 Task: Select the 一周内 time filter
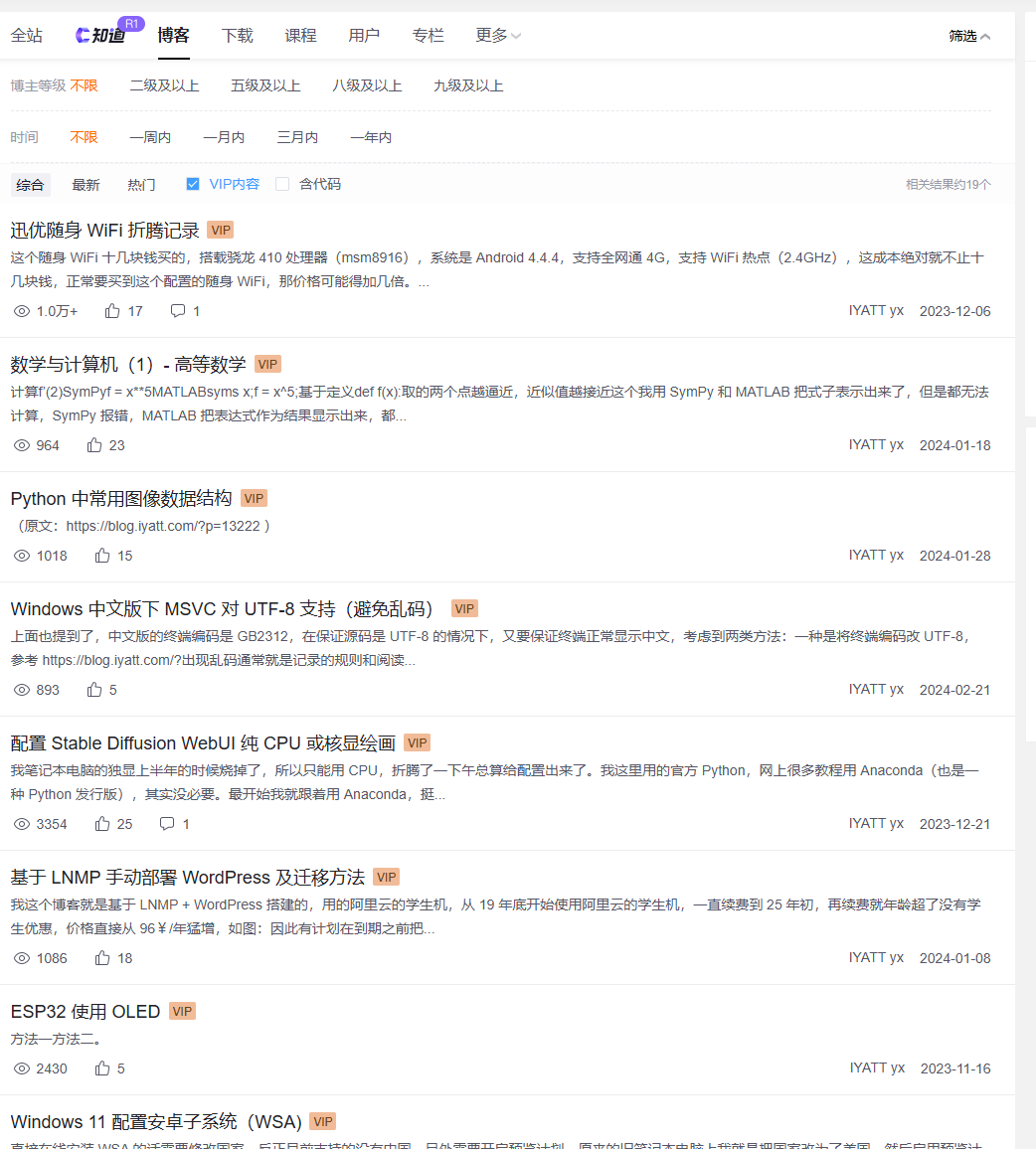pyautogui.click(x=150, y=136)
